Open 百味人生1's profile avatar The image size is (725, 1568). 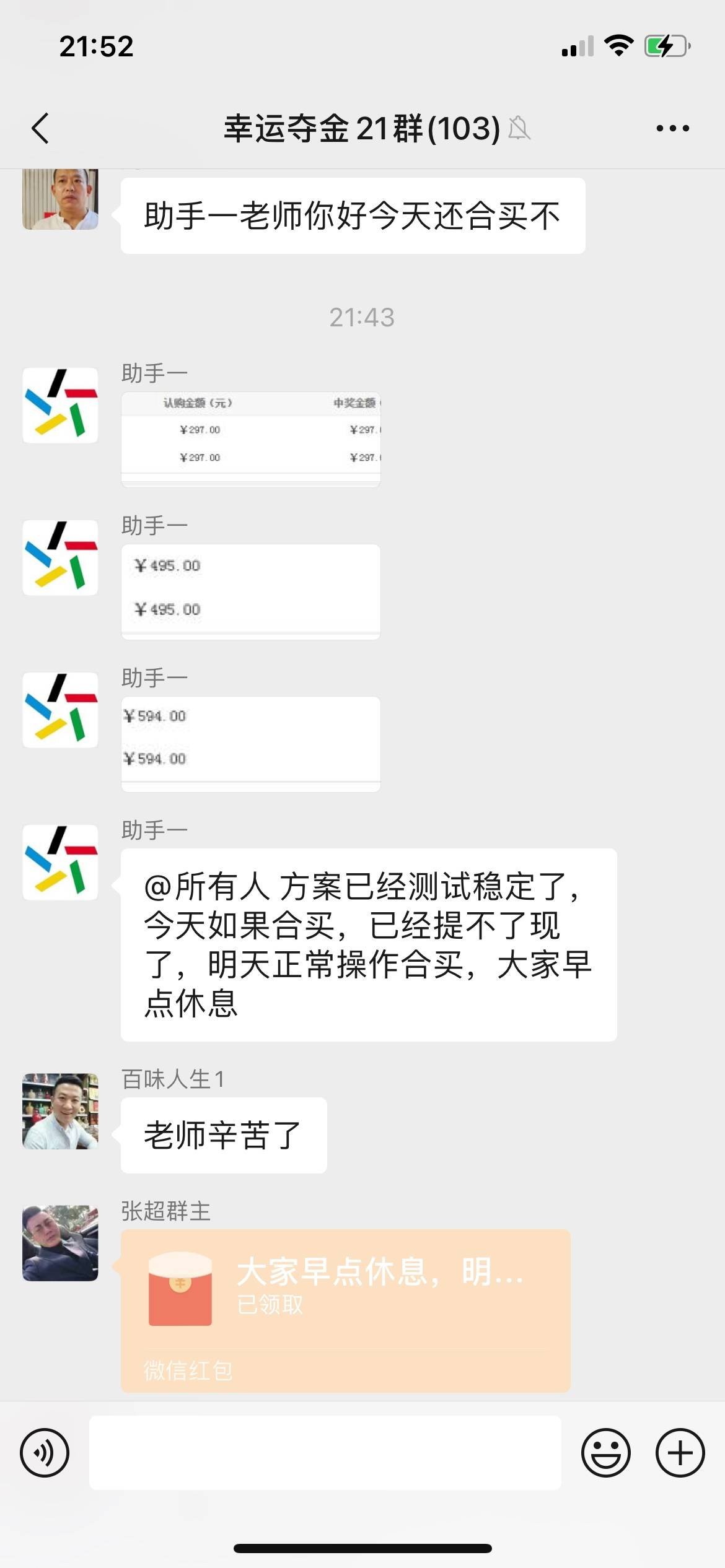coord(60,1112)
